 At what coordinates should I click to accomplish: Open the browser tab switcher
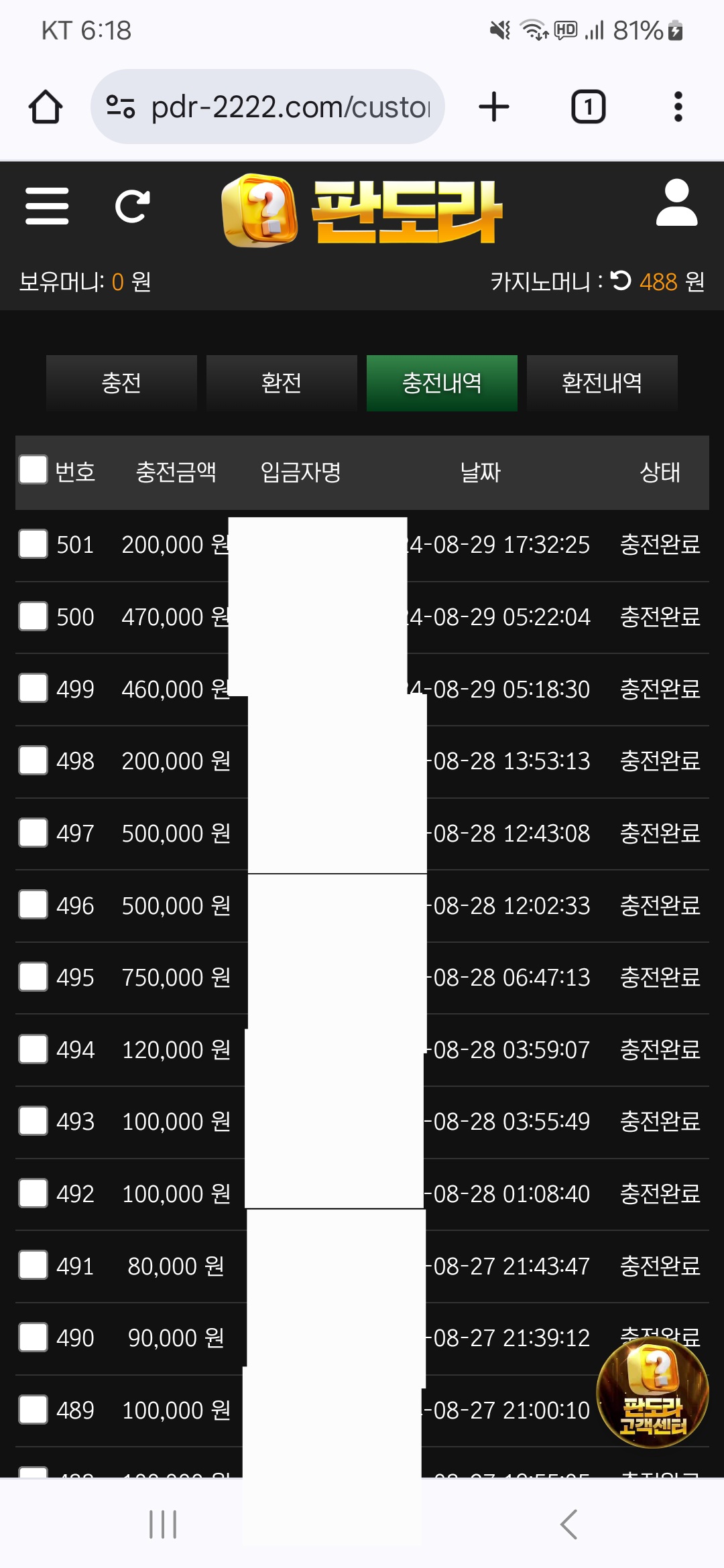coord(588,107)
